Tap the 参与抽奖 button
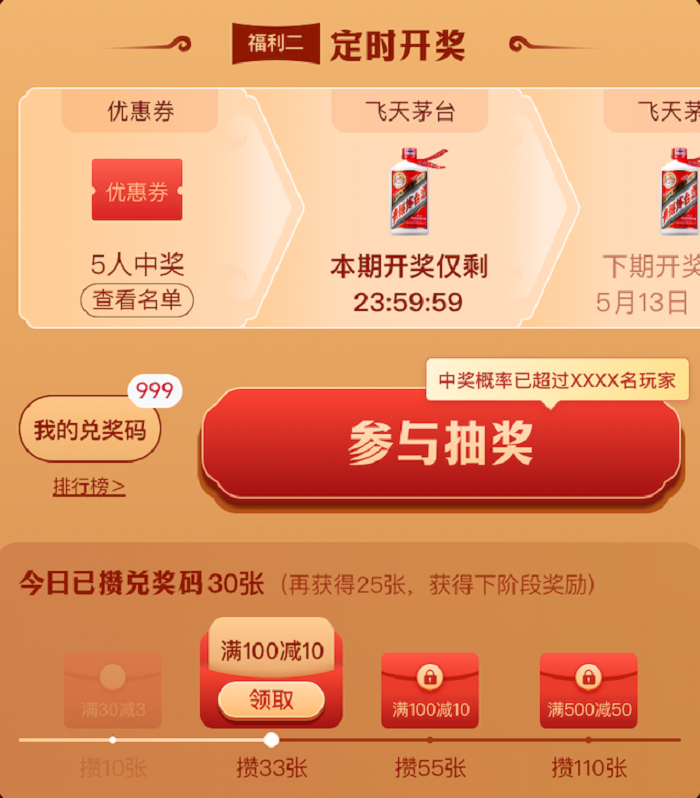Image resolution: width=700 pixels, height=798 pixels. [x=440, y=443]
